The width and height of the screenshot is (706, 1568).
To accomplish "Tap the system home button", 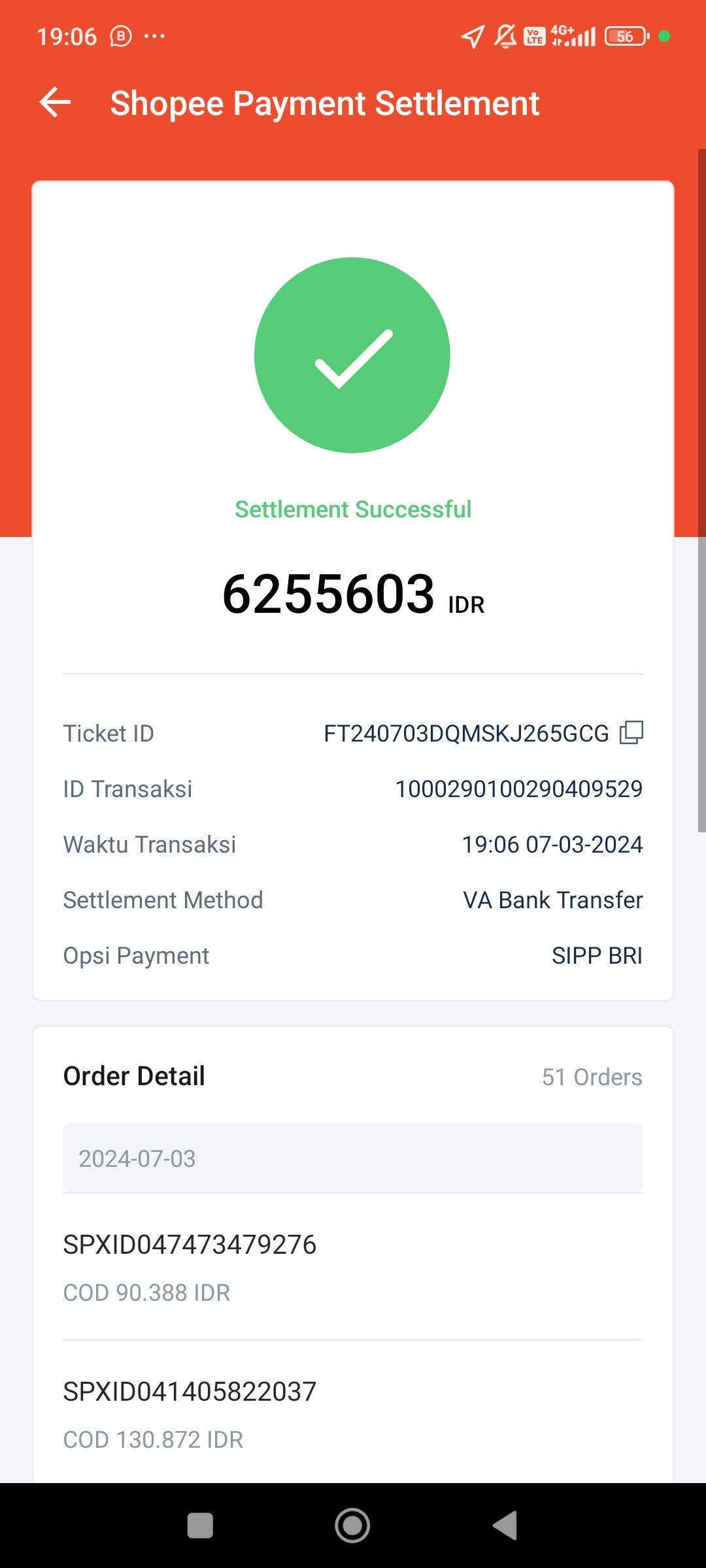I will point(352,1526).
